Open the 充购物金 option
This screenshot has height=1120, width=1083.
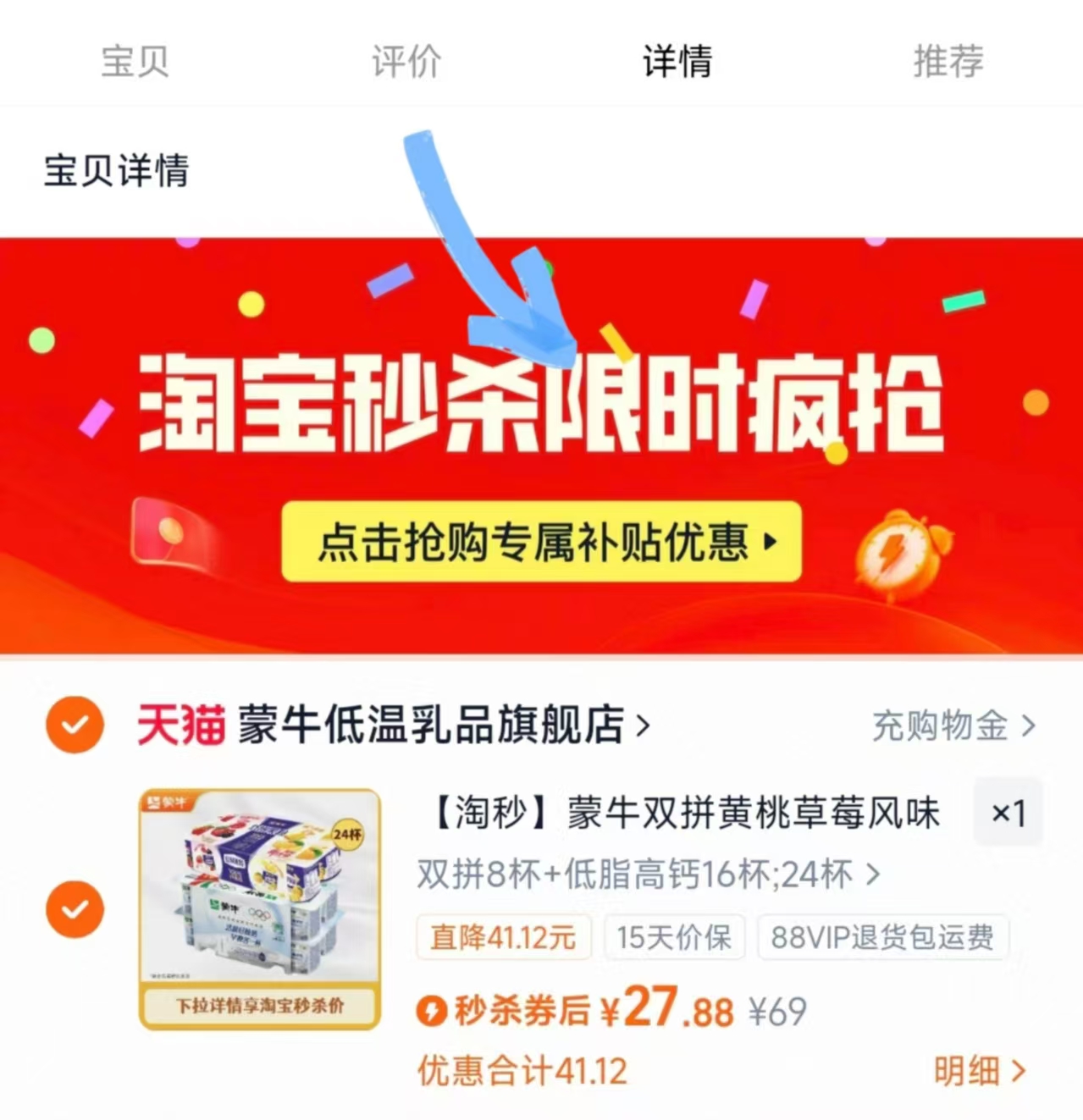pyautogui.click(x=942, y=726)
